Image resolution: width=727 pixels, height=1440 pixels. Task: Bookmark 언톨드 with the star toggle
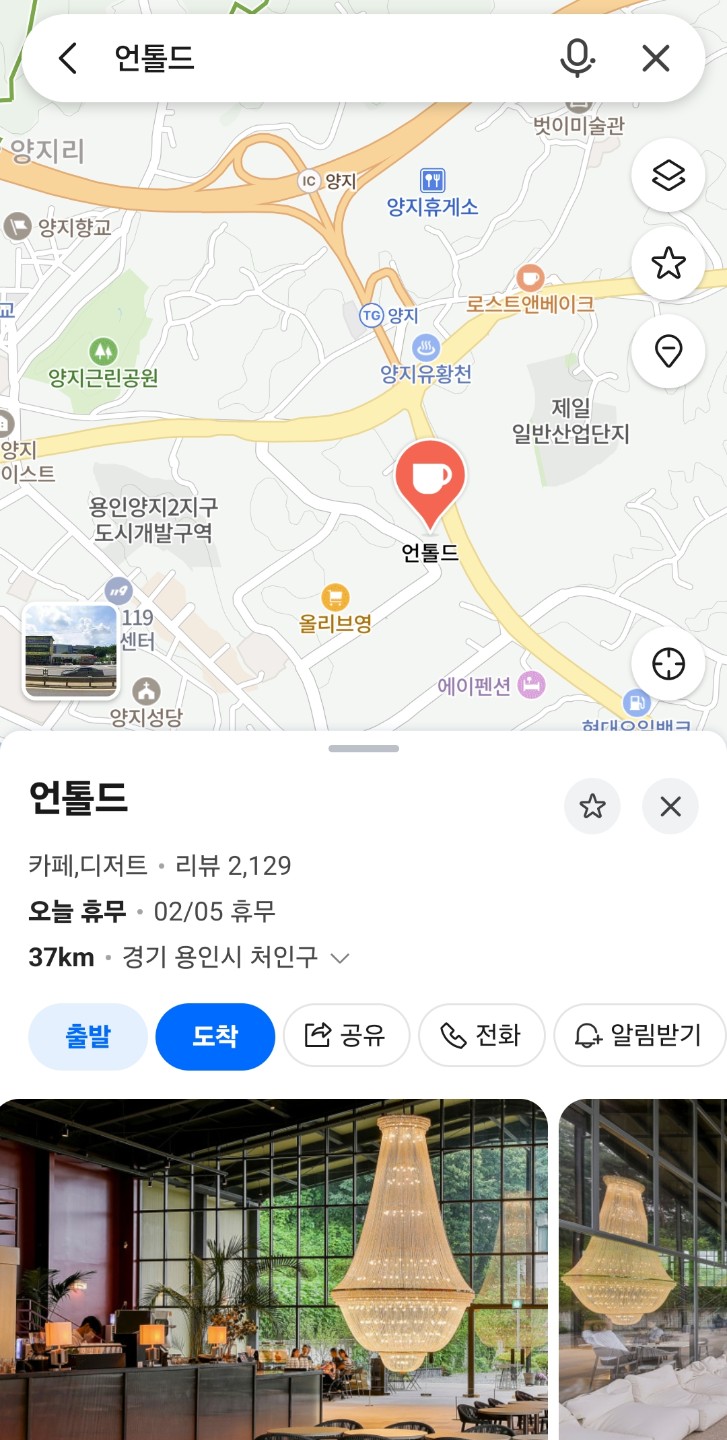point(592,806)
